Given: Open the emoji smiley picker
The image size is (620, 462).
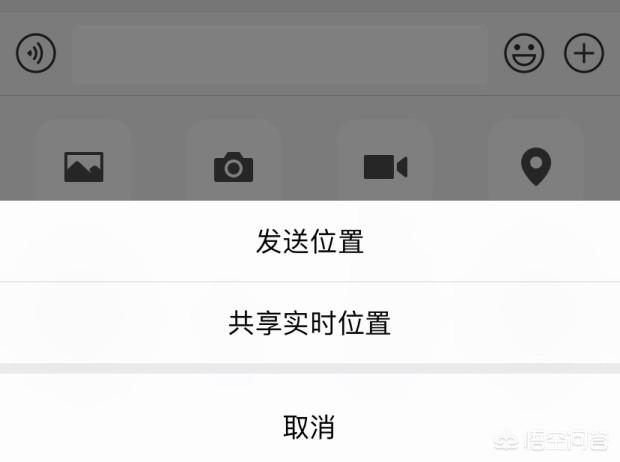Looking at the screenshot, I should click(524, 53).
